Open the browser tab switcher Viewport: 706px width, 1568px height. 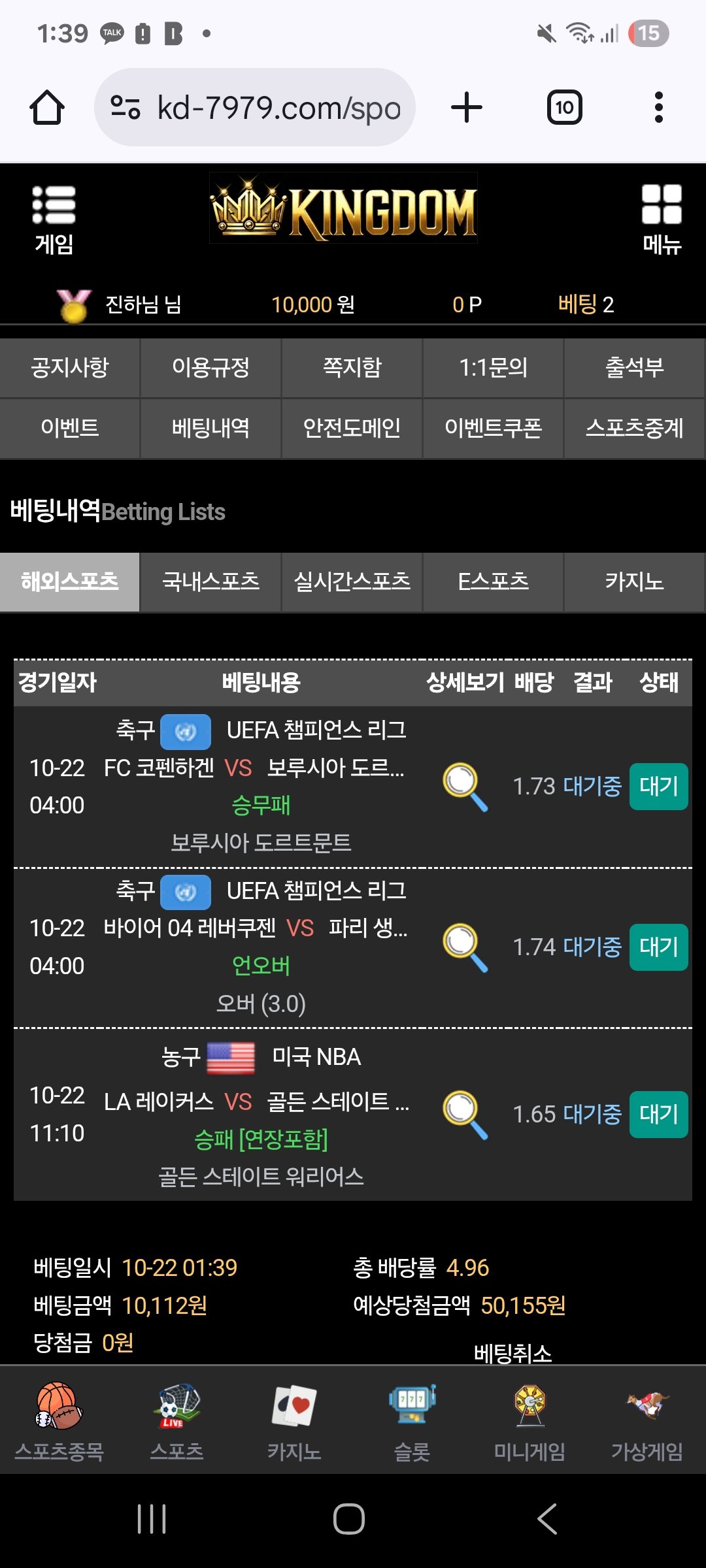pos(564,108)
